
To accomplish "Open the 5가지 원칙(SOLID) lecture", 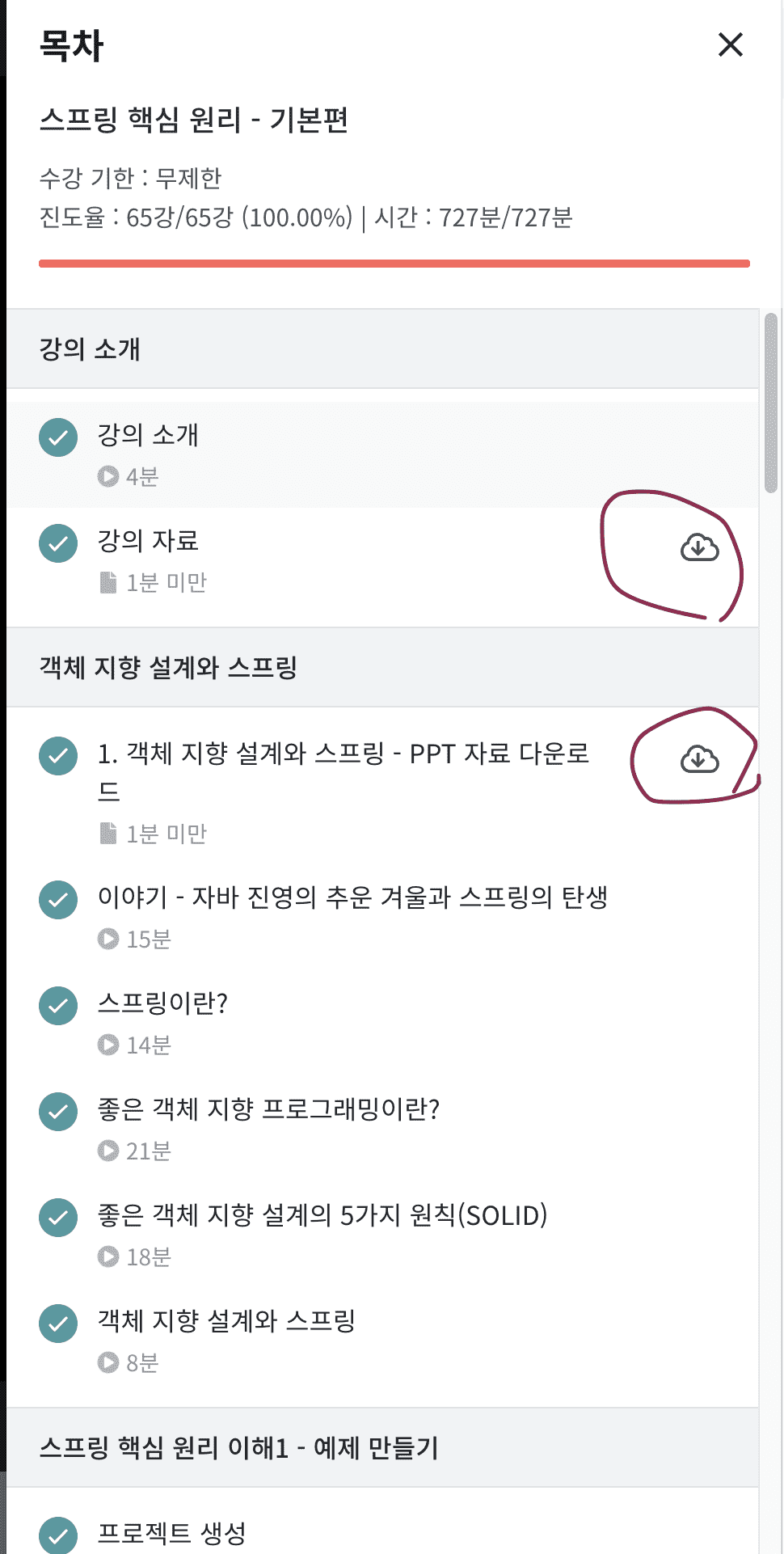I will (322, 1215).
